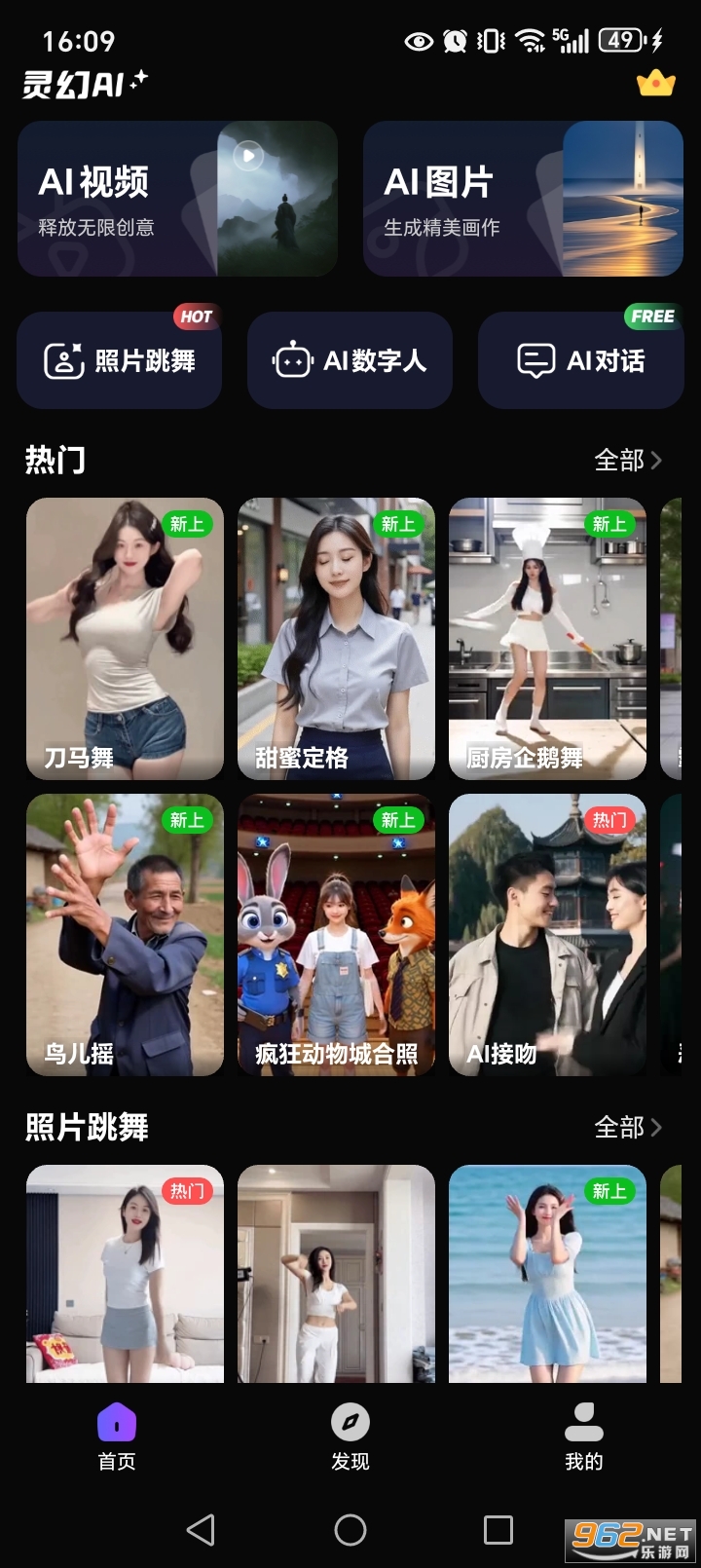Screen dimensions: 701x1568
Task: Select the 照片跳舞 camera icon
Action: pyautogui.click(x=64, y=359)
